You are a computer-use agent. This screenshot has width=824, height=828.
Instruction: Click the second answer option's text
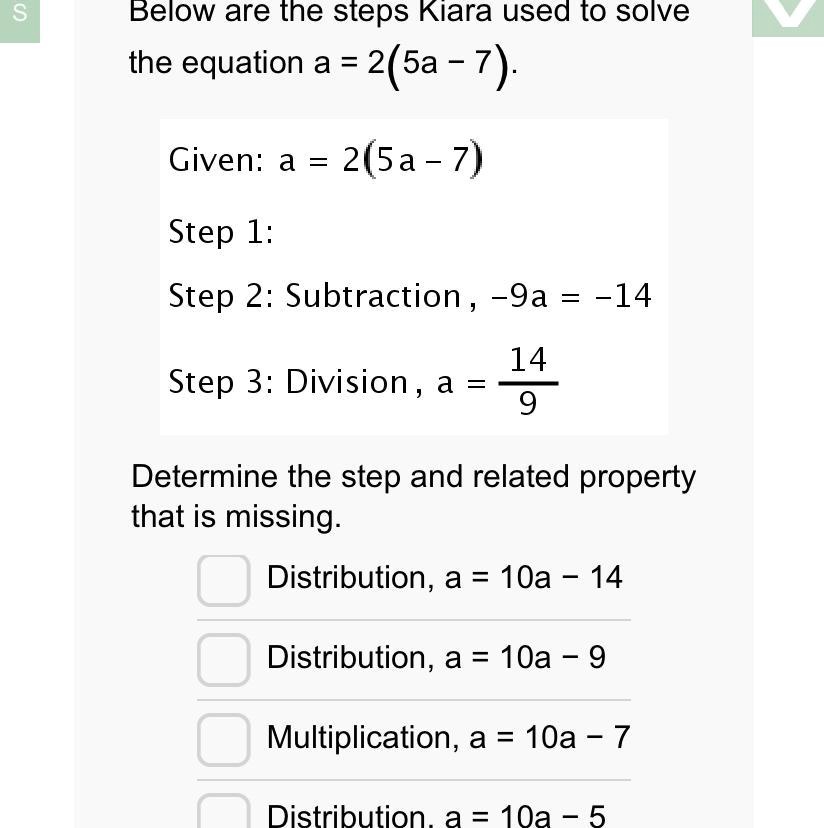(x=435, y=657)
